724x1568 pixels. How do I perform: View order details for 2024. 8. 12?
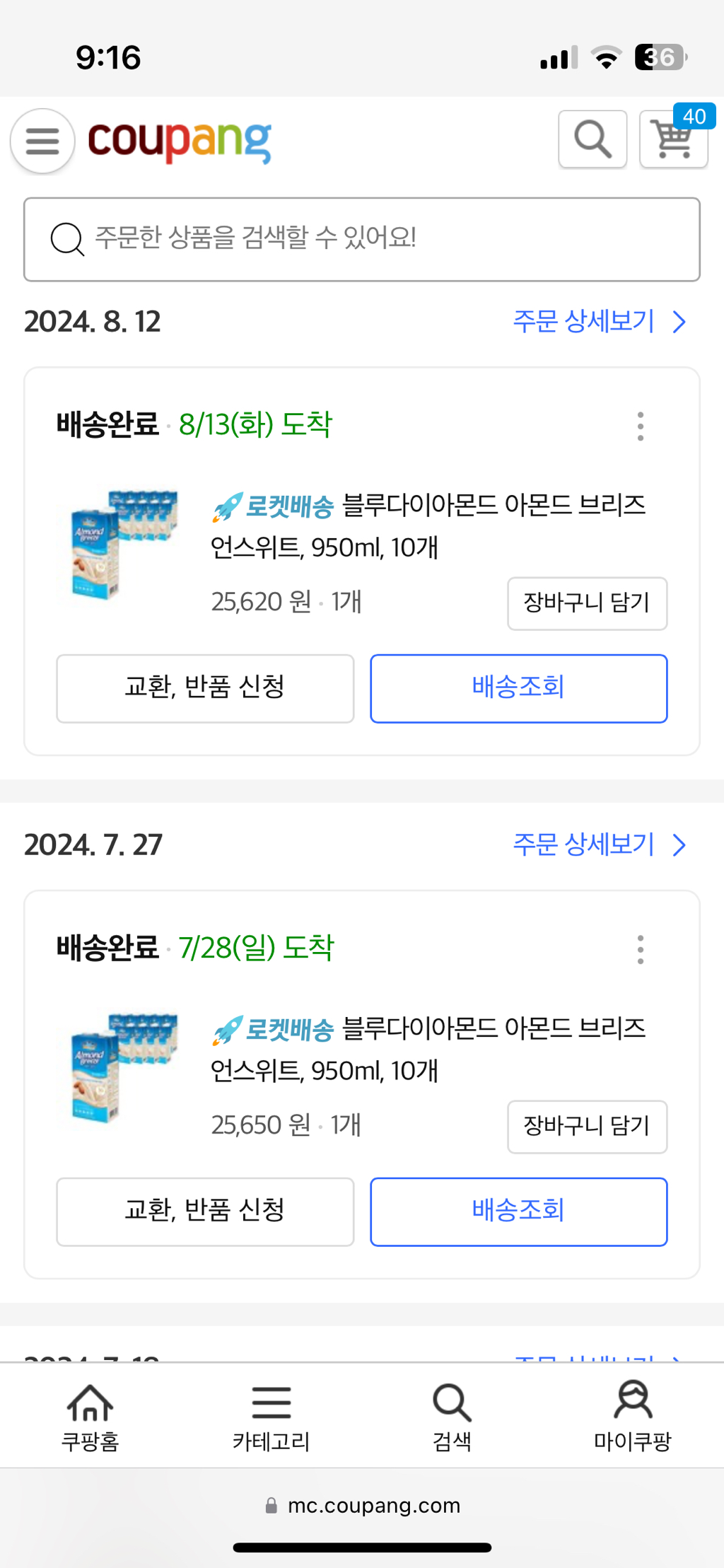tap(599, 322)
